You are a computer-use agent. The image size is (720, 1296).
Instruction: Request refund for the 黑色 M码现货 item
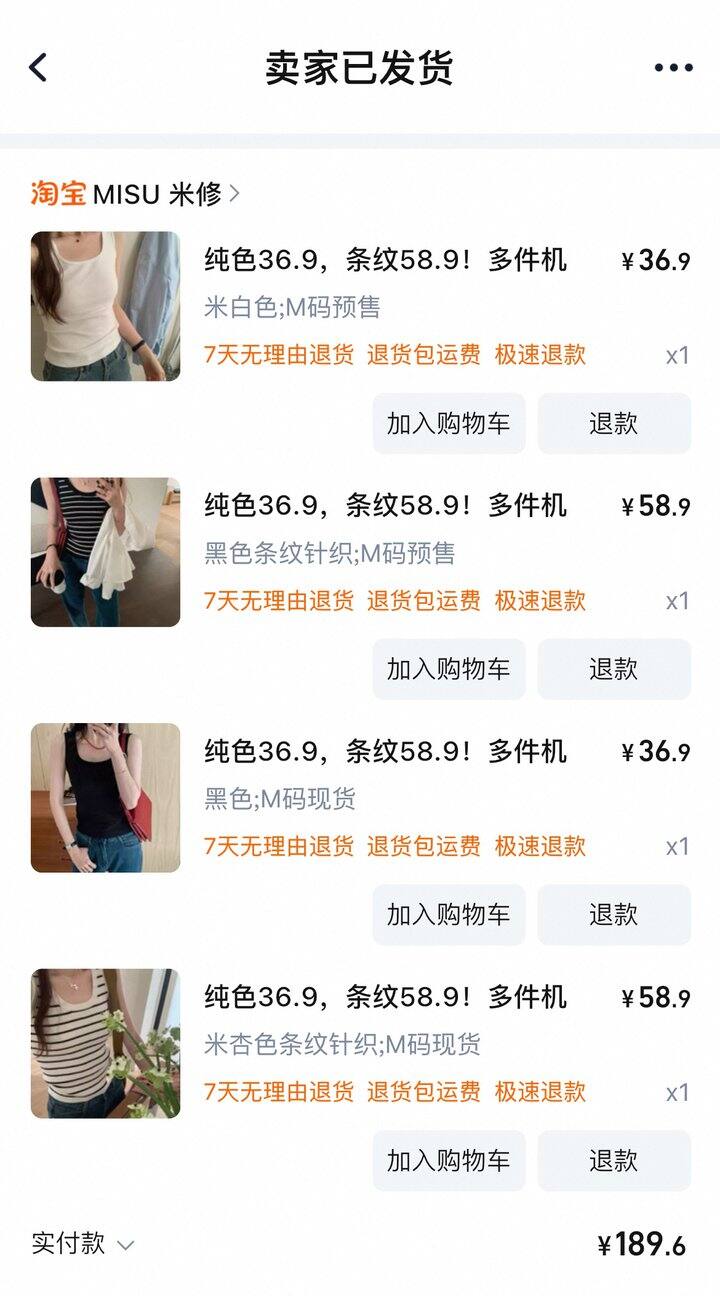[x=614, y=914]
